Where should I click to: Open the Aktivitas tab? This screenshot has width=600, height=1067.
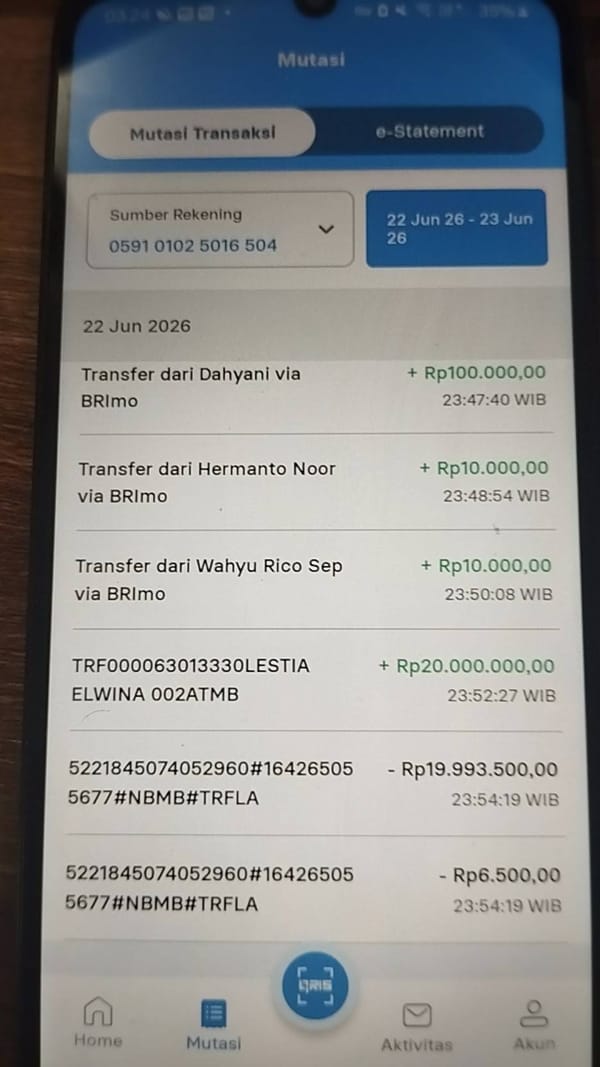coord(416,1026)
